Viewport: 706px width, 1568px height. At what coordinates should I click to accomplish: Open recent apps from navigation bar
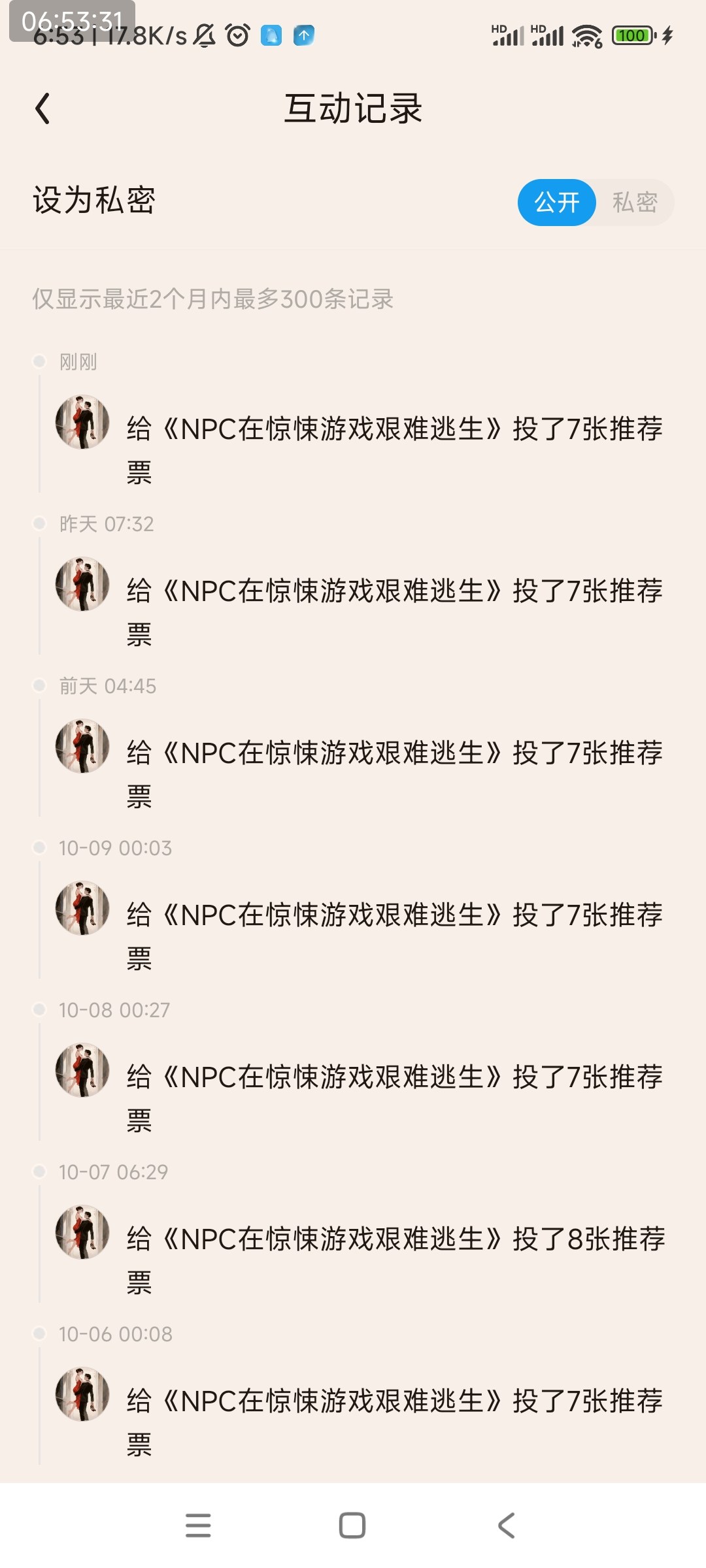[x=198, y=1526]
